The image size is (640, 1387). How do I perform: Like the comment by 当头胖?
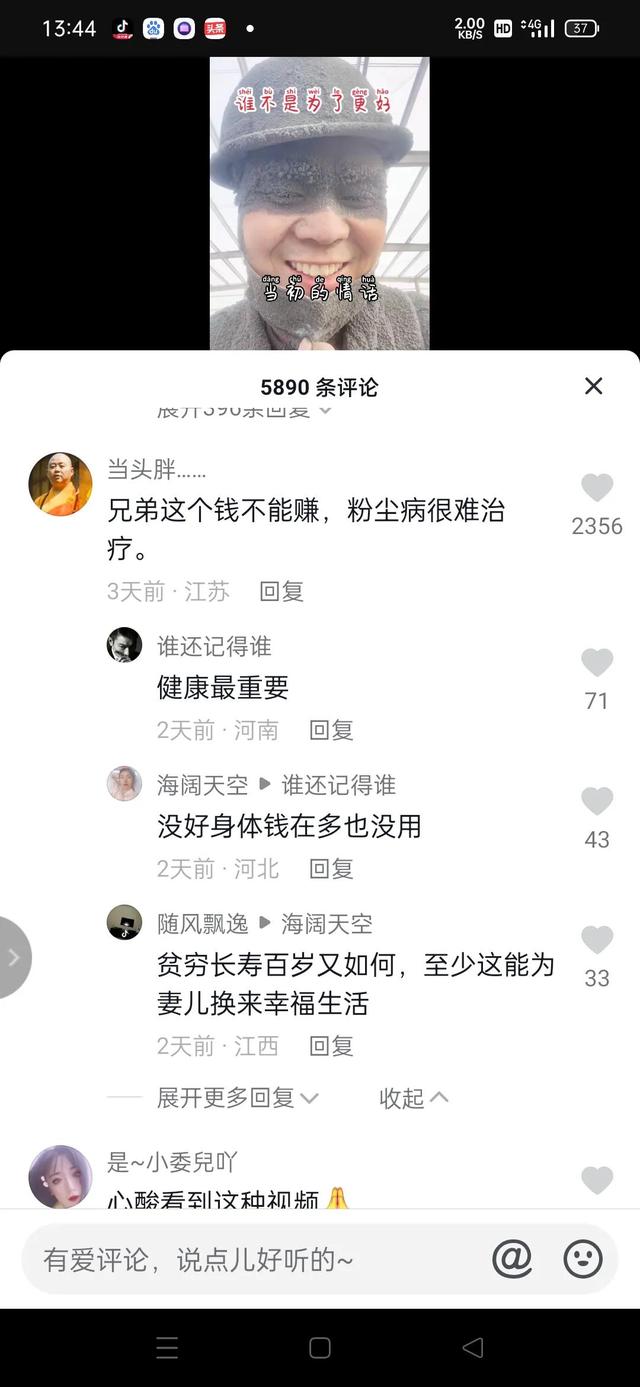[597, 488]
